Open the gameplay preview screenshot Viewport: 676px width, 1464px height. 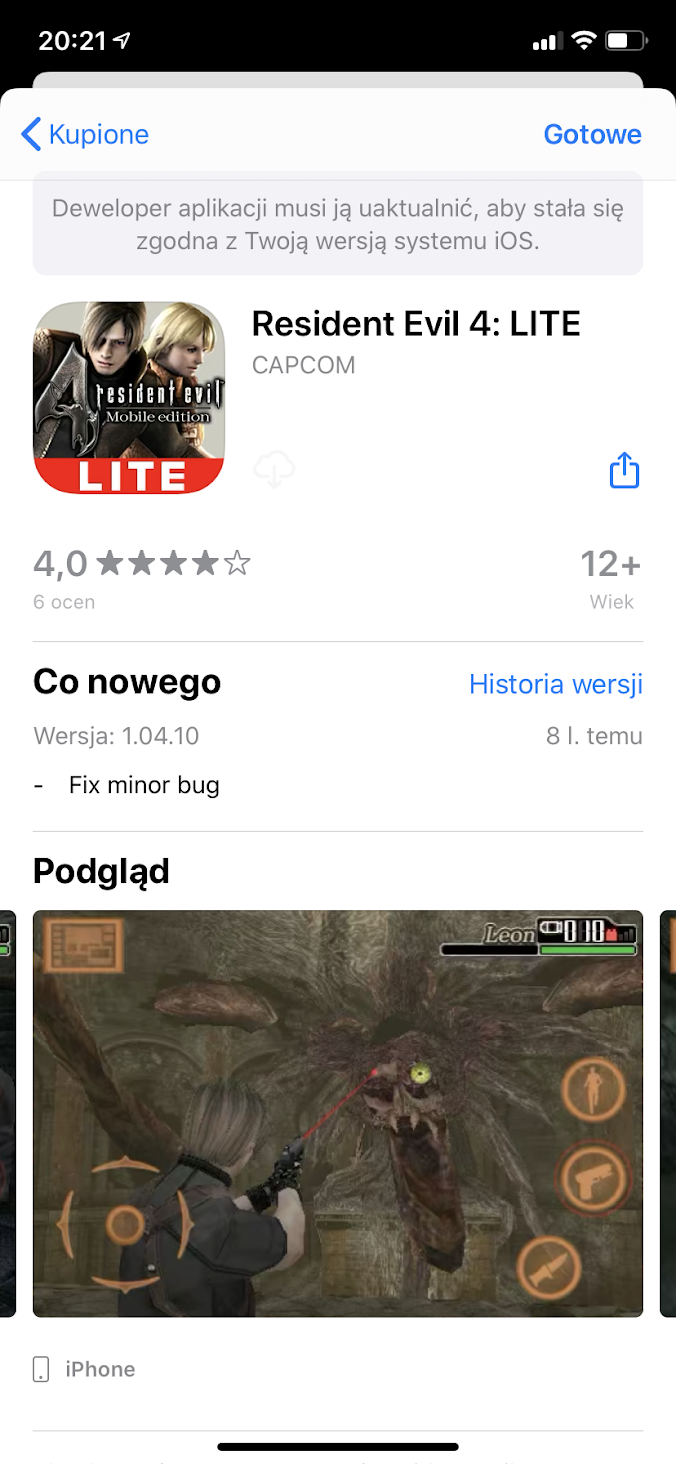(x=338, y=1113)
